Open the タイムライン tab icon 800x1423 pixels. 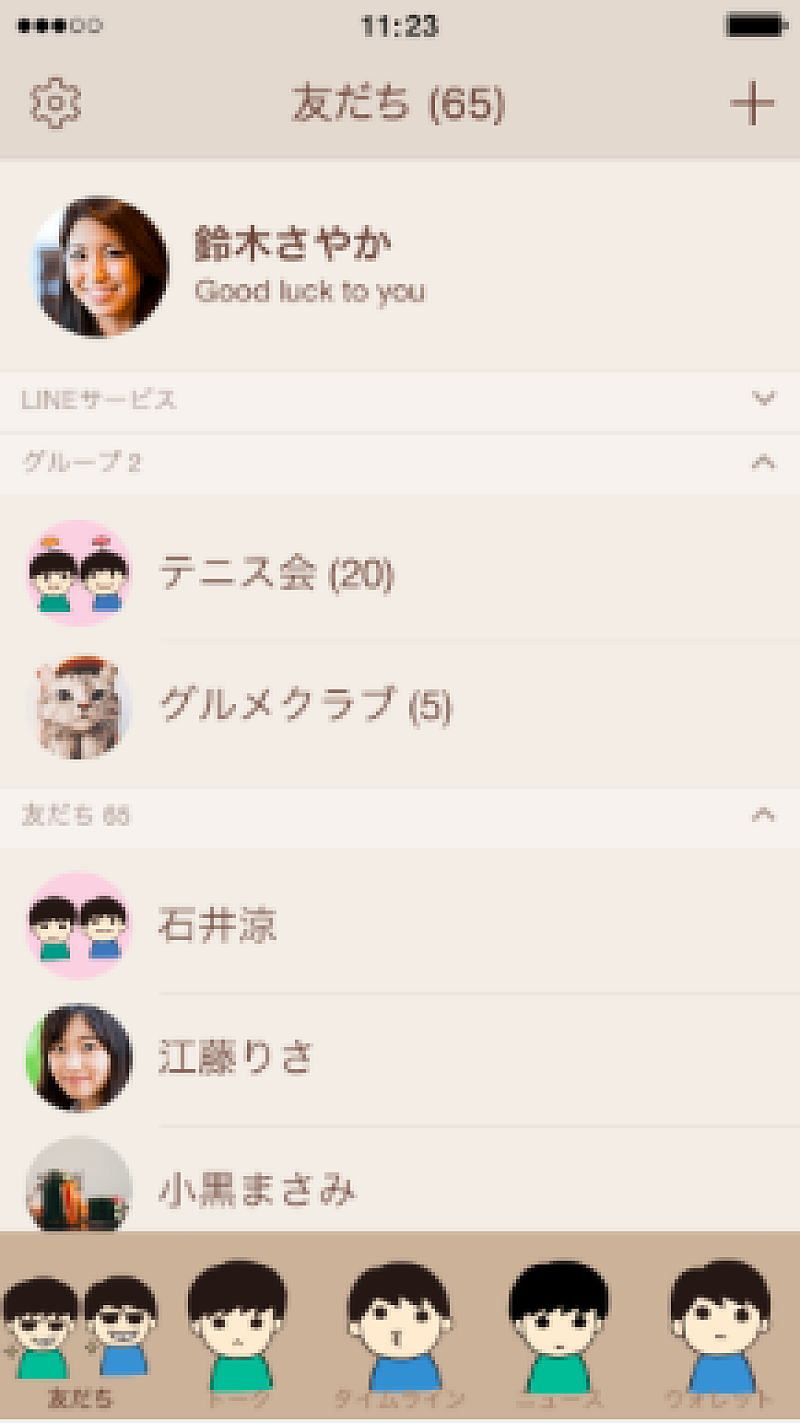tap(400, 1330)
